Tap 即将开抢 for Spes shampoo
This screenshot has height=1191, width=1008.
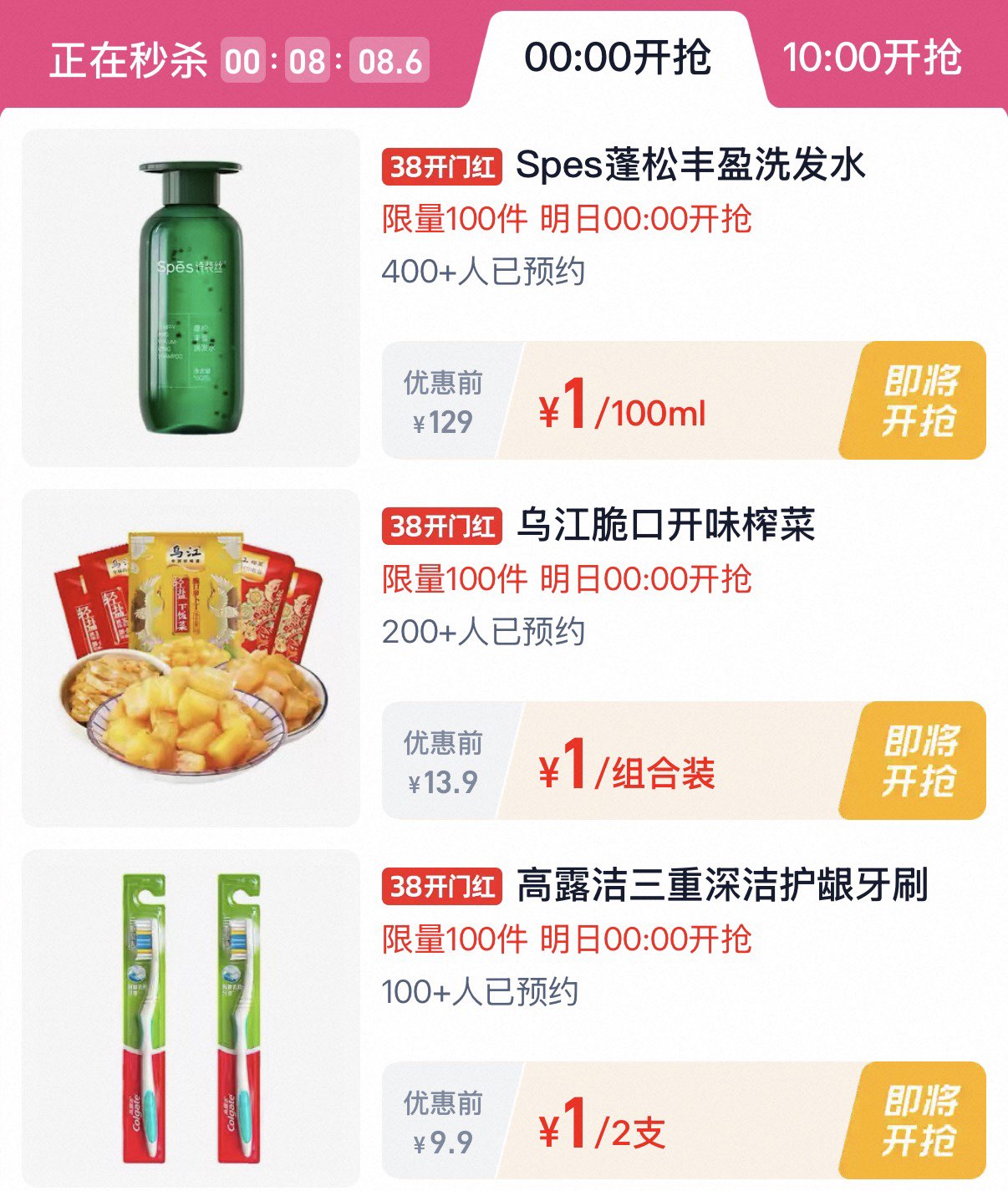pos(918,400)
